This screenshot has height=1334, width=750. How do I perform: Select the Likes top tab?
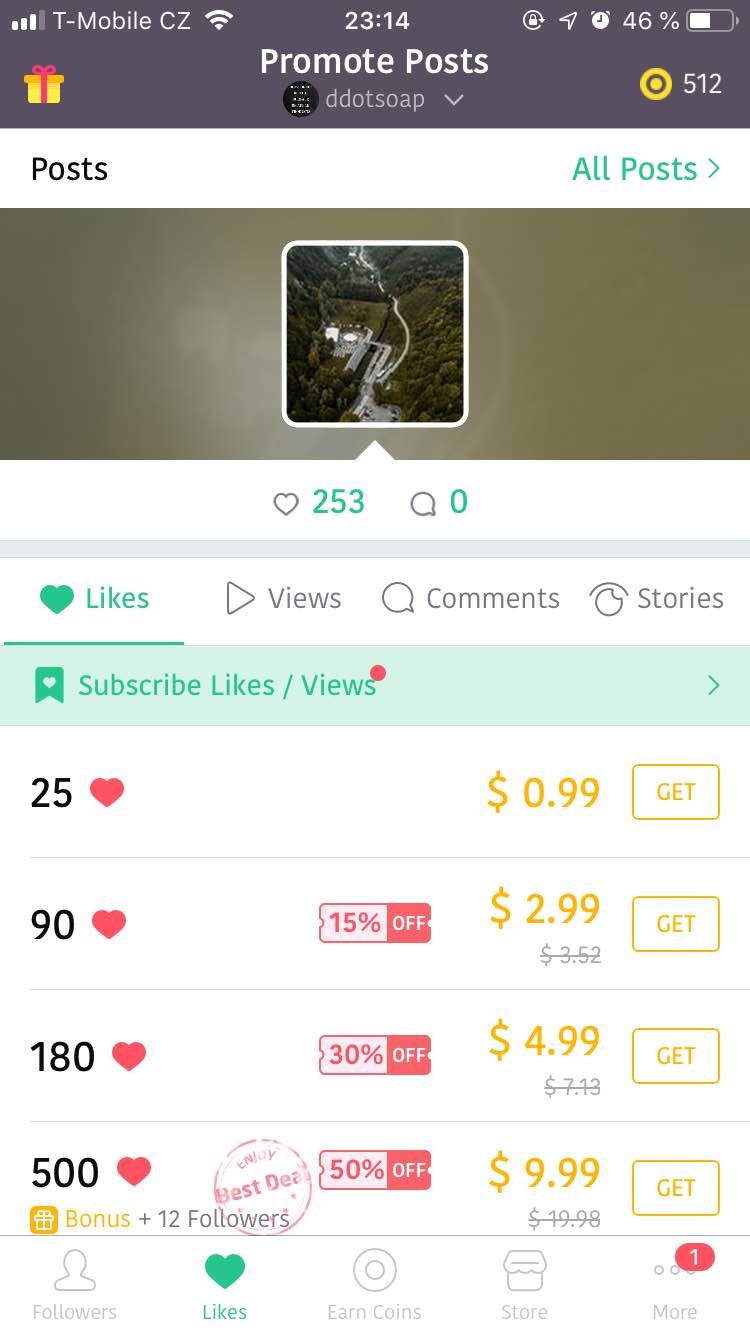click(95, 598)
